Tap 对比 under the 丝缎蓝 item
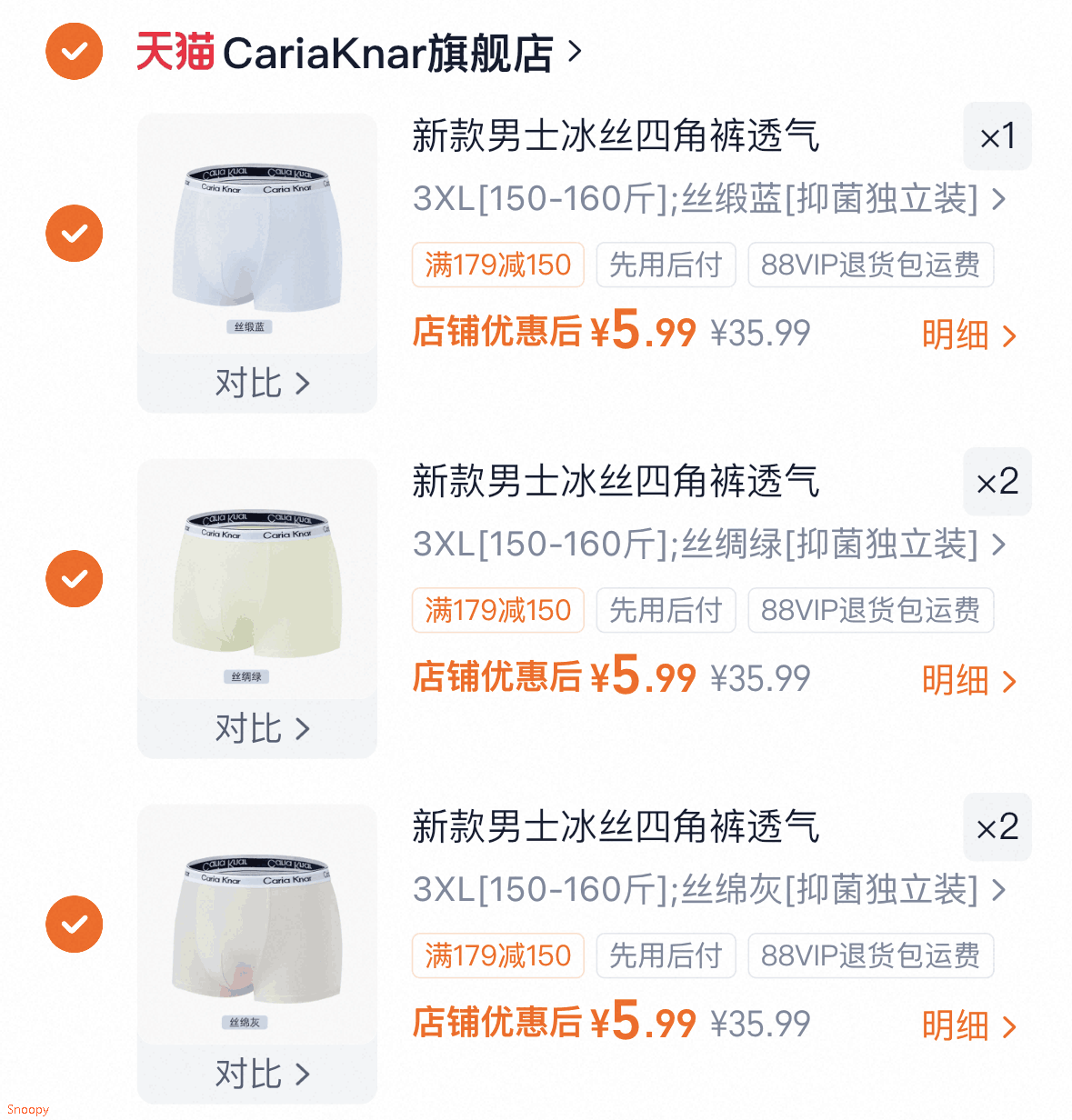 261,384
